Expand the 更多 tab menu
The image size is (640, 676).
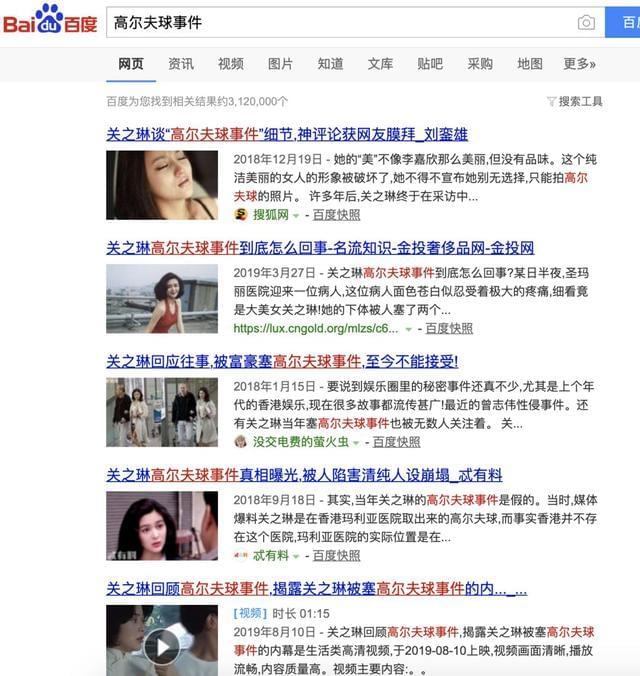[x=579, y=64]
